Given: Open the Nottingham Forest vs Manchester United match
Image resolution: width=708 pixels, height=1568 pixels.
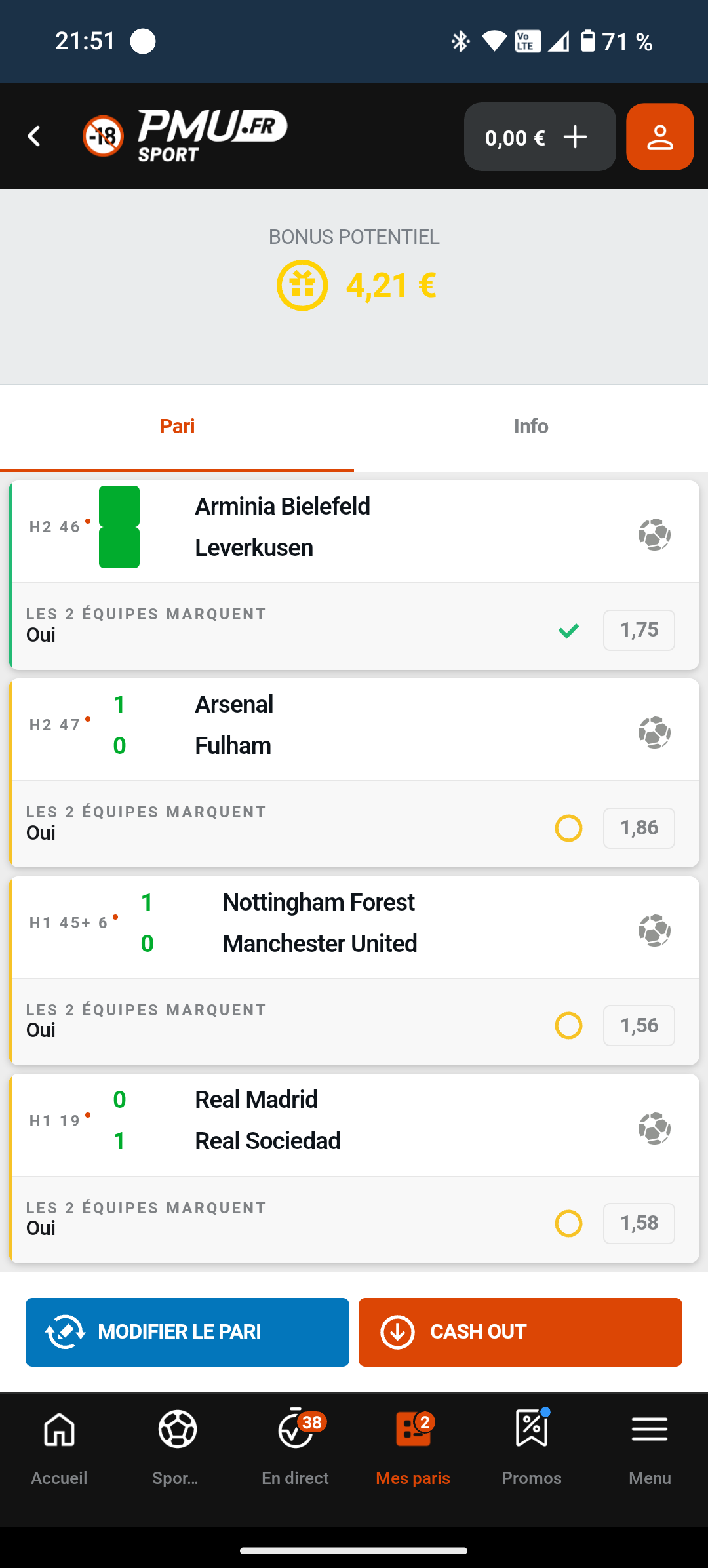Looking at the screenshot, I should pos(355,928).
